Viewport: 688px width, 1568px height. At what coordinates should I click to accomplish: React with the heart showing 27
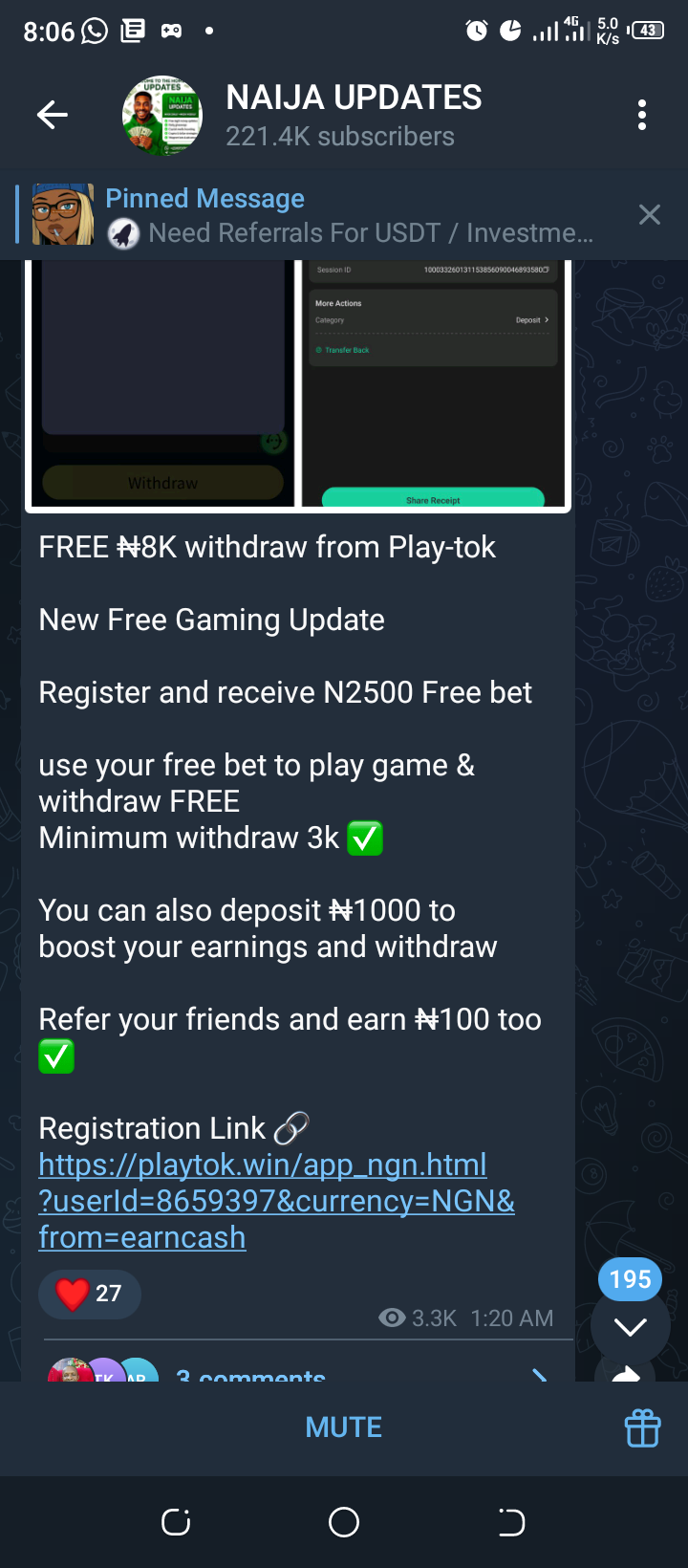pos(89,1294)
